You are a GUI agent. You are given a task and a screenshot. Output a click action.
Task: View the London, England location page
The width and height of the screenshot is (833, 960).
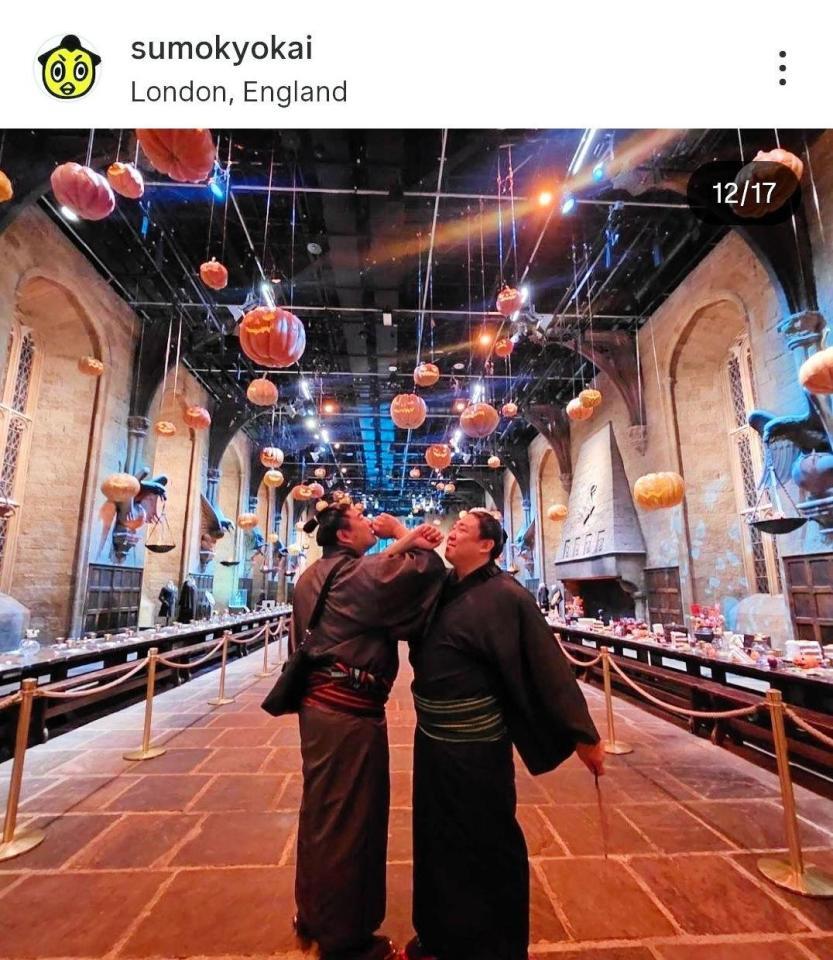(x=238, y=92)
